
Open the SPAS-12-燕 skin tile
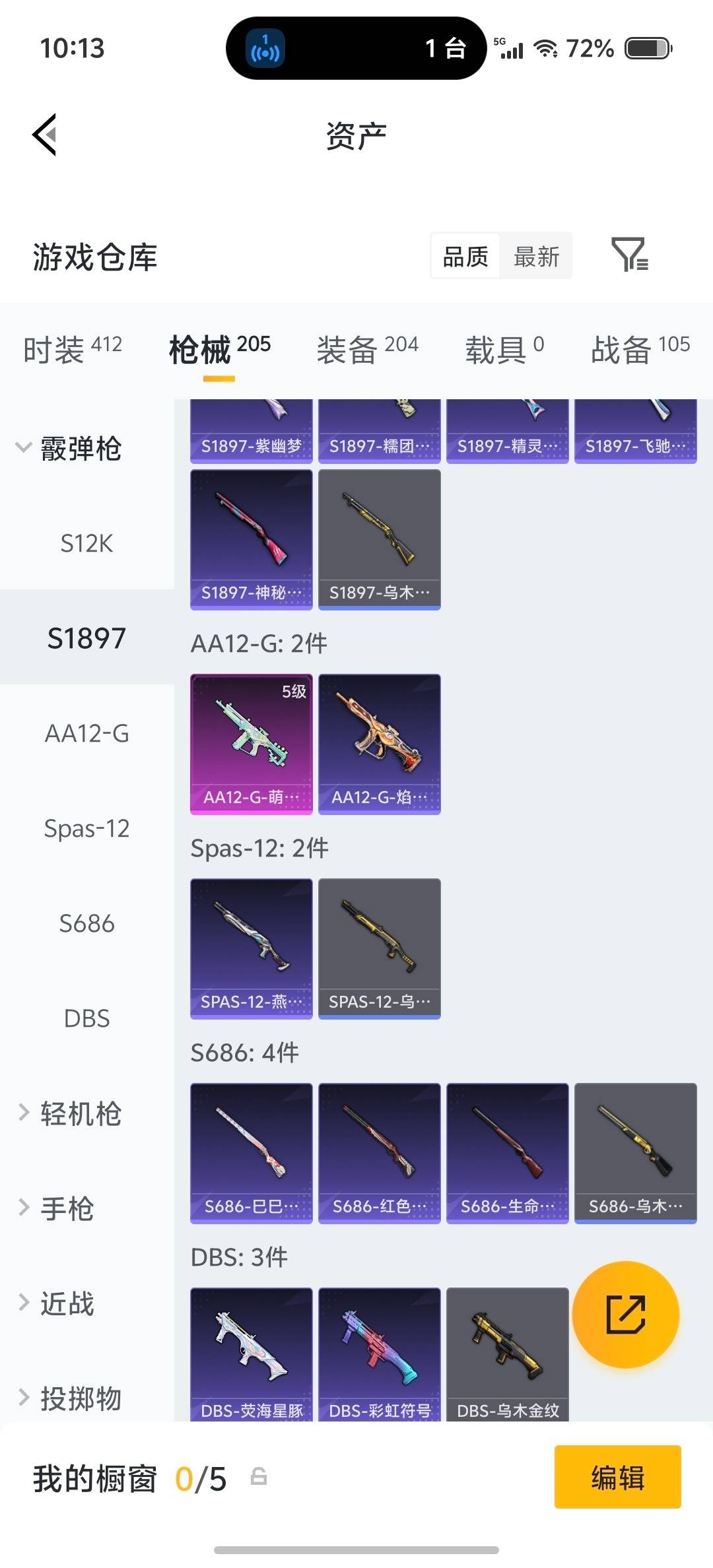251,948
